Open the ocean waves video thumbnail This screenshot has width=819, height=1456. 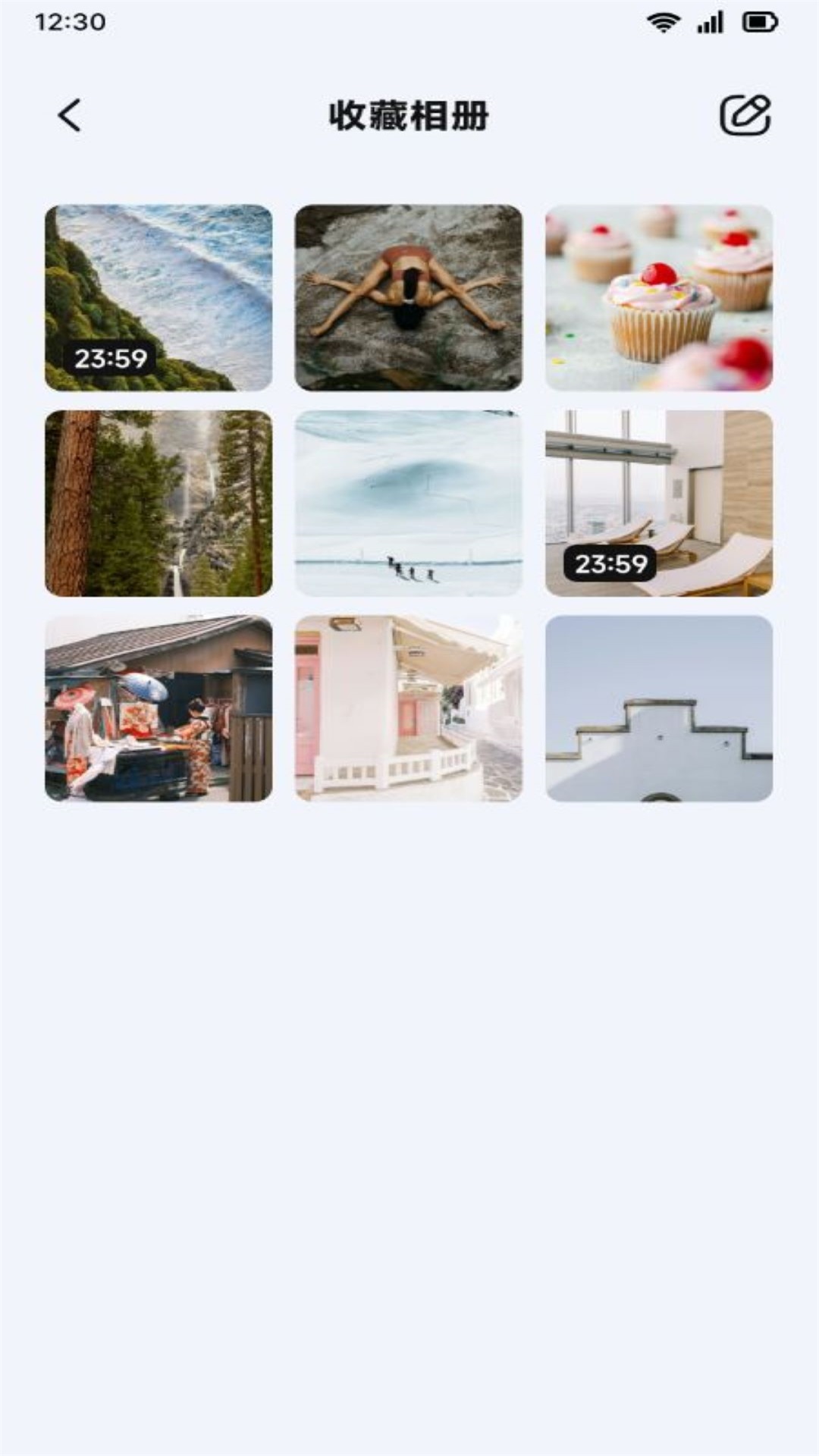[x=158, y=298]
